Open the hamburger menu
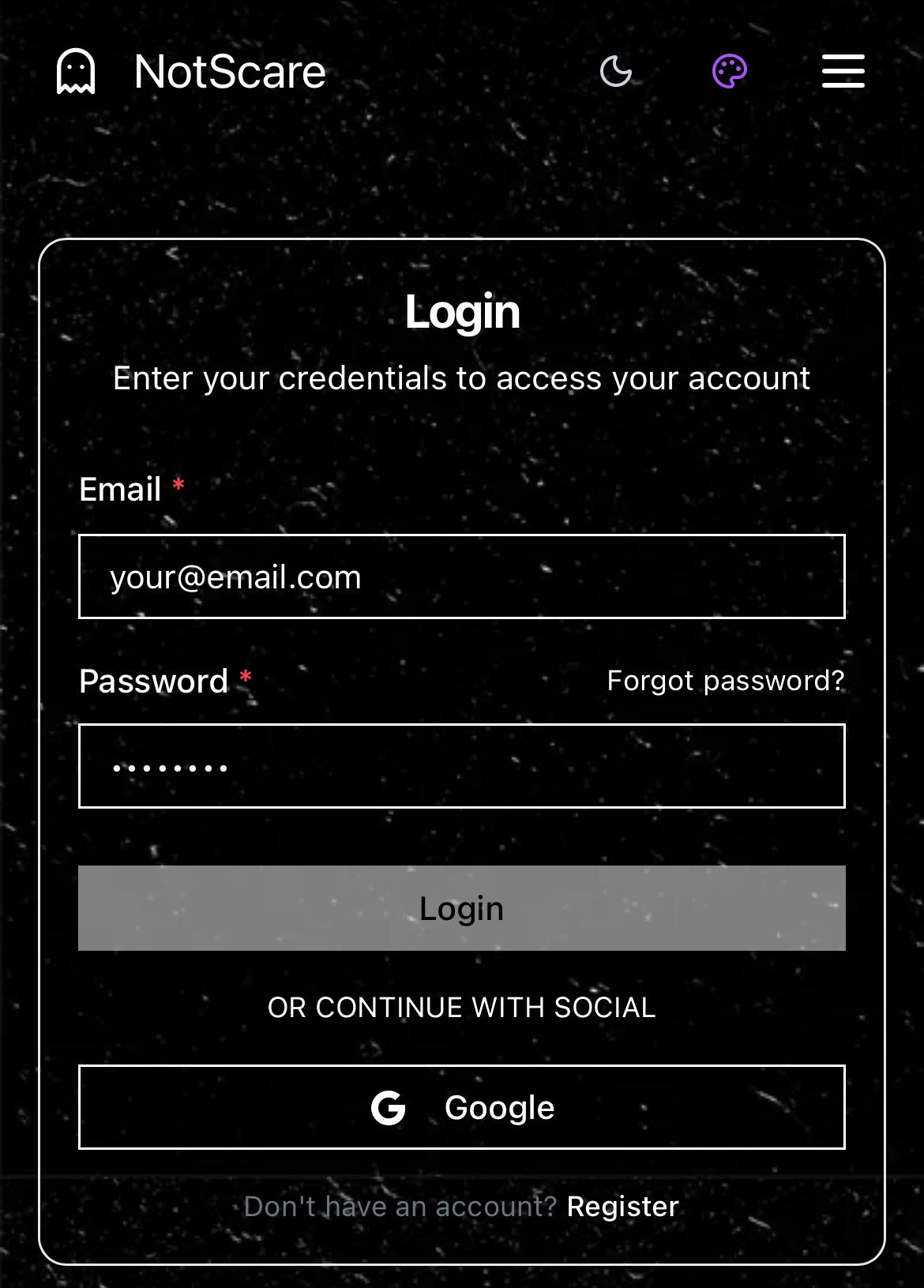Image resolution: width=924 pixels, height=1288 pixels. (843, 71)
